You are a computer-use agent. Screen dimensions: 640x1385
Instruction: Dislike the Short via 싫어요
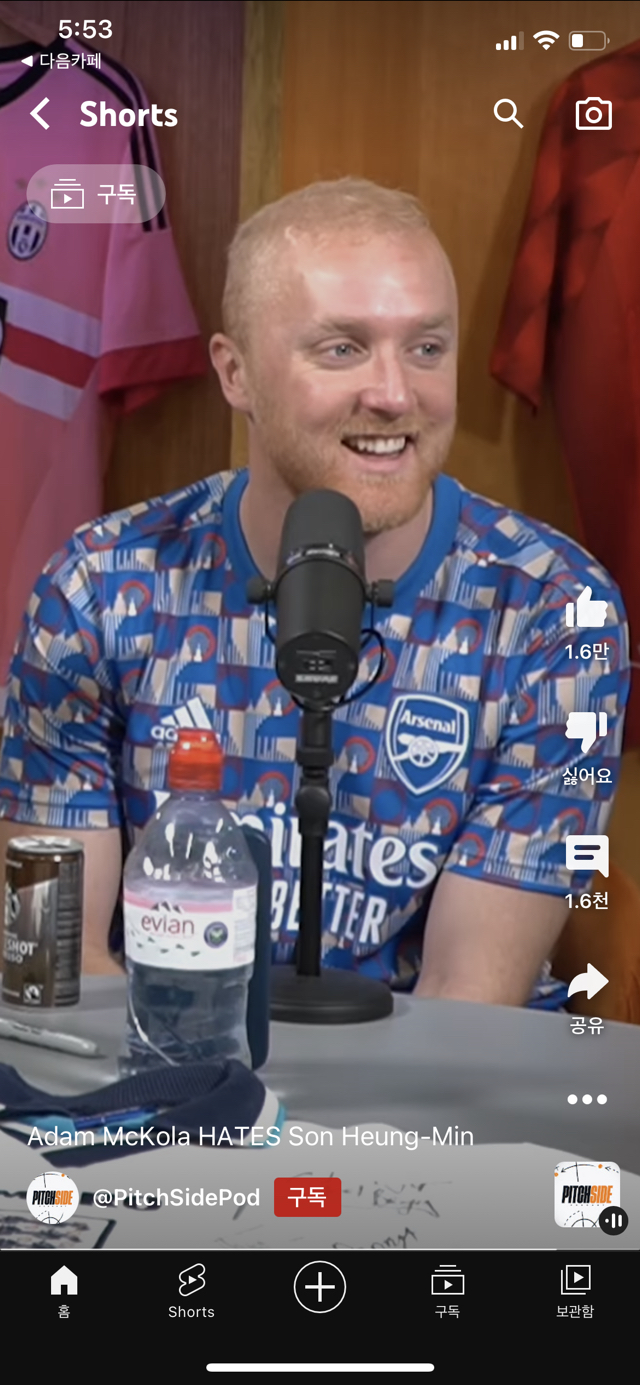pyautogui.click(x=586, y=734)
